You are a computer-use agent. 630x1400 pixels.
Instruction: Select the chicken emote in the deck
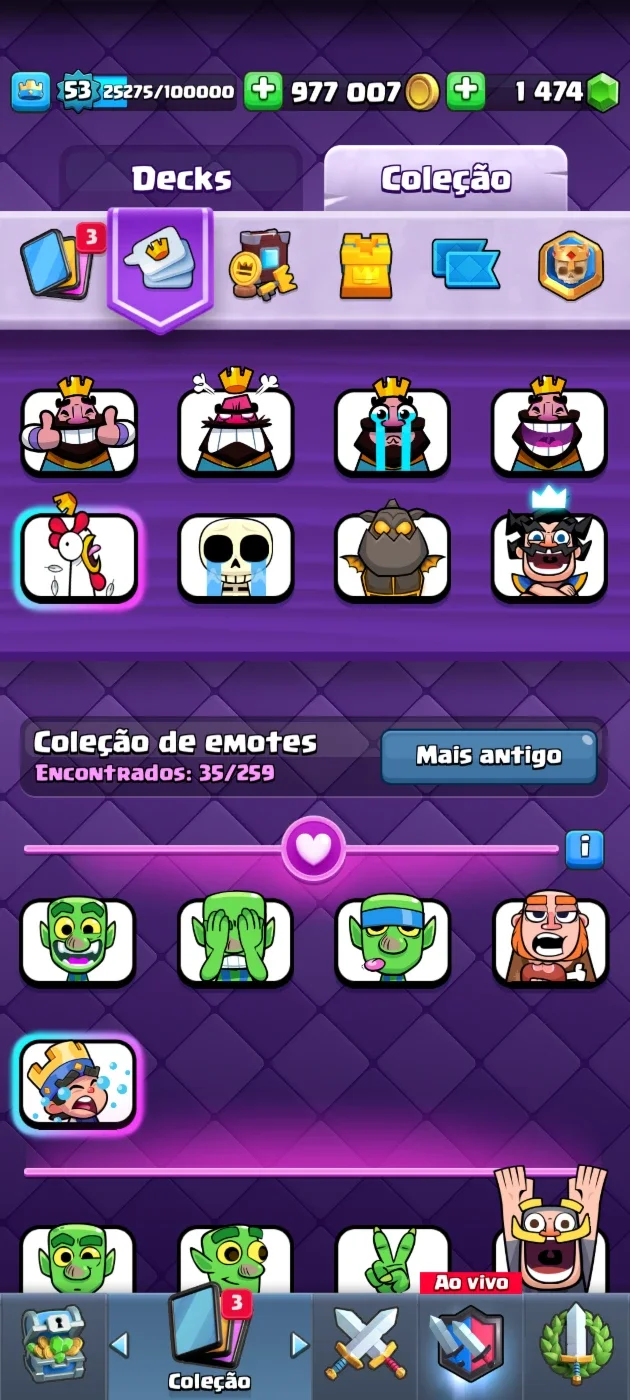pyautogui.click(x=79, y=557)
